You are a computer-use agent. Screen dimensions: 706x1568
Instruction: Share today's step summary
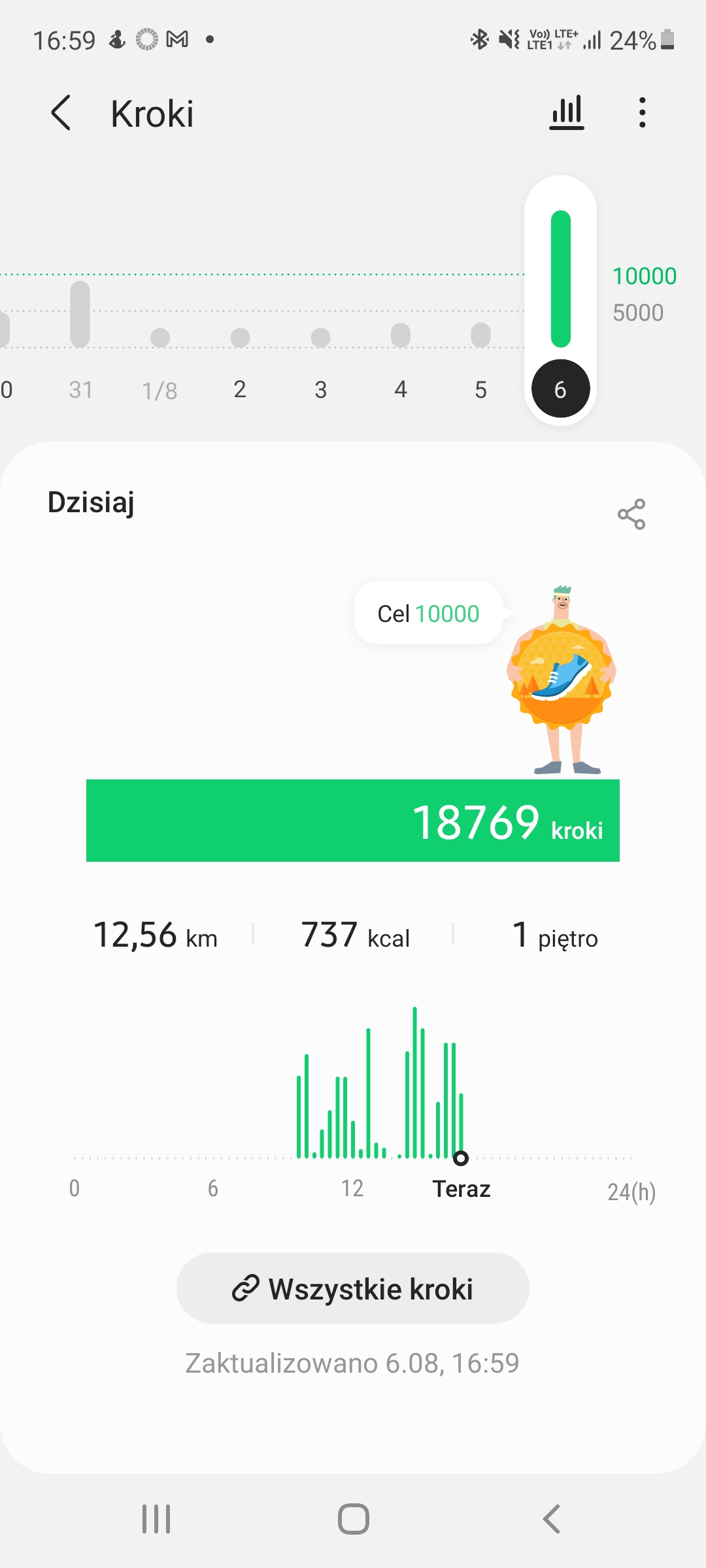[631, 514]
